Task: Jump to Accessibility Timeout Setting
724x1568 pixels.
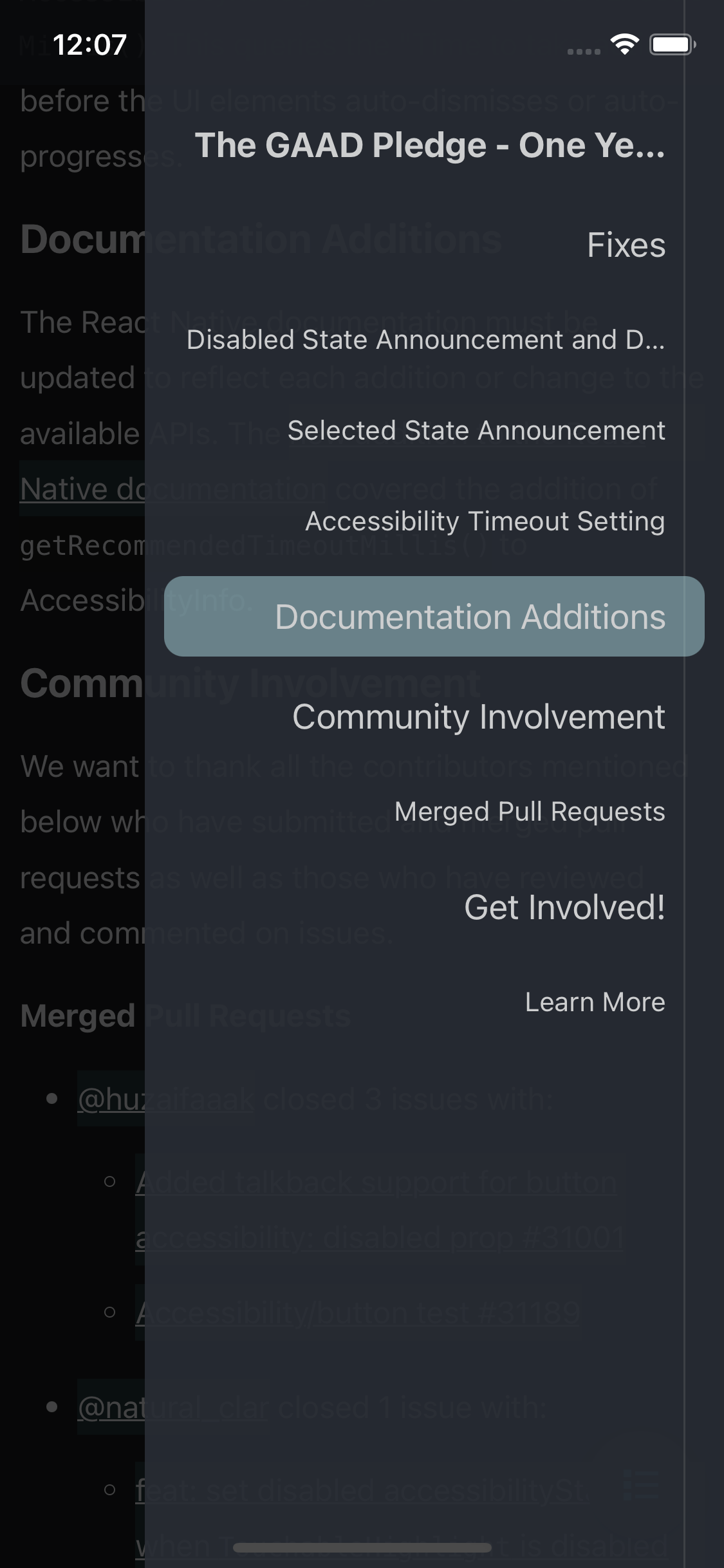Action: 485,521
